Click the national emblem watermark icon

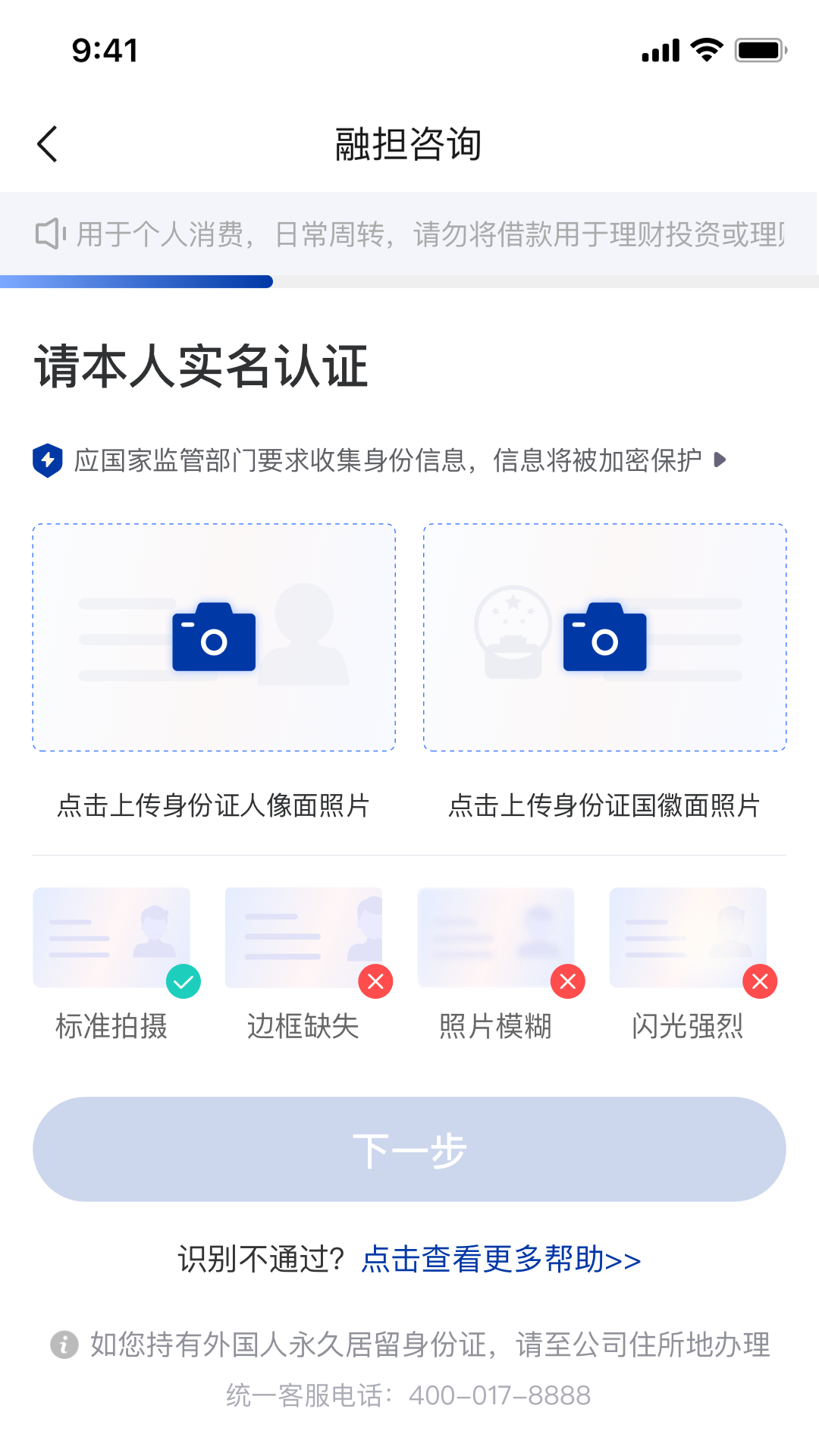click(x=513, y=632)
